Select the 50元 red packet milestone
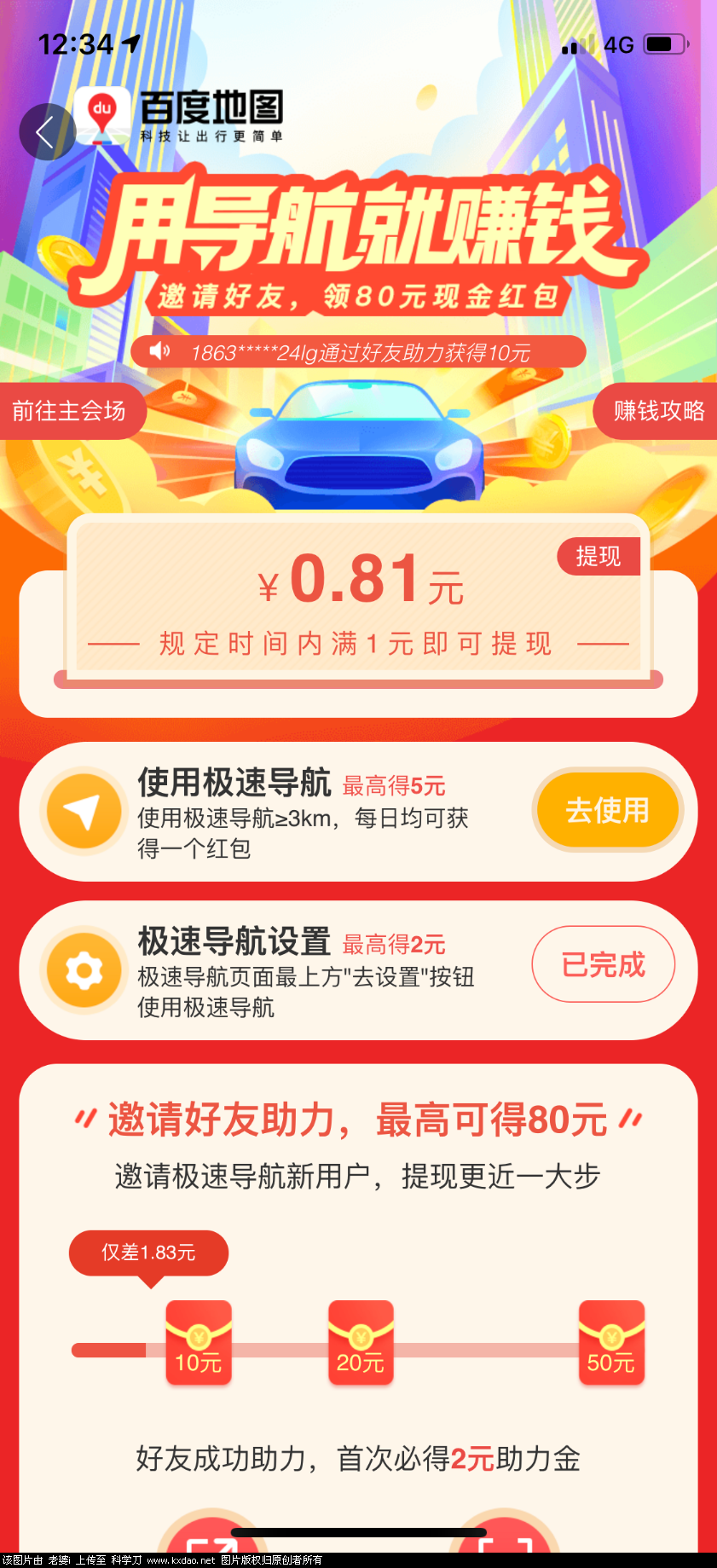Screen dimensions: 717x1568 point(611,1342)
